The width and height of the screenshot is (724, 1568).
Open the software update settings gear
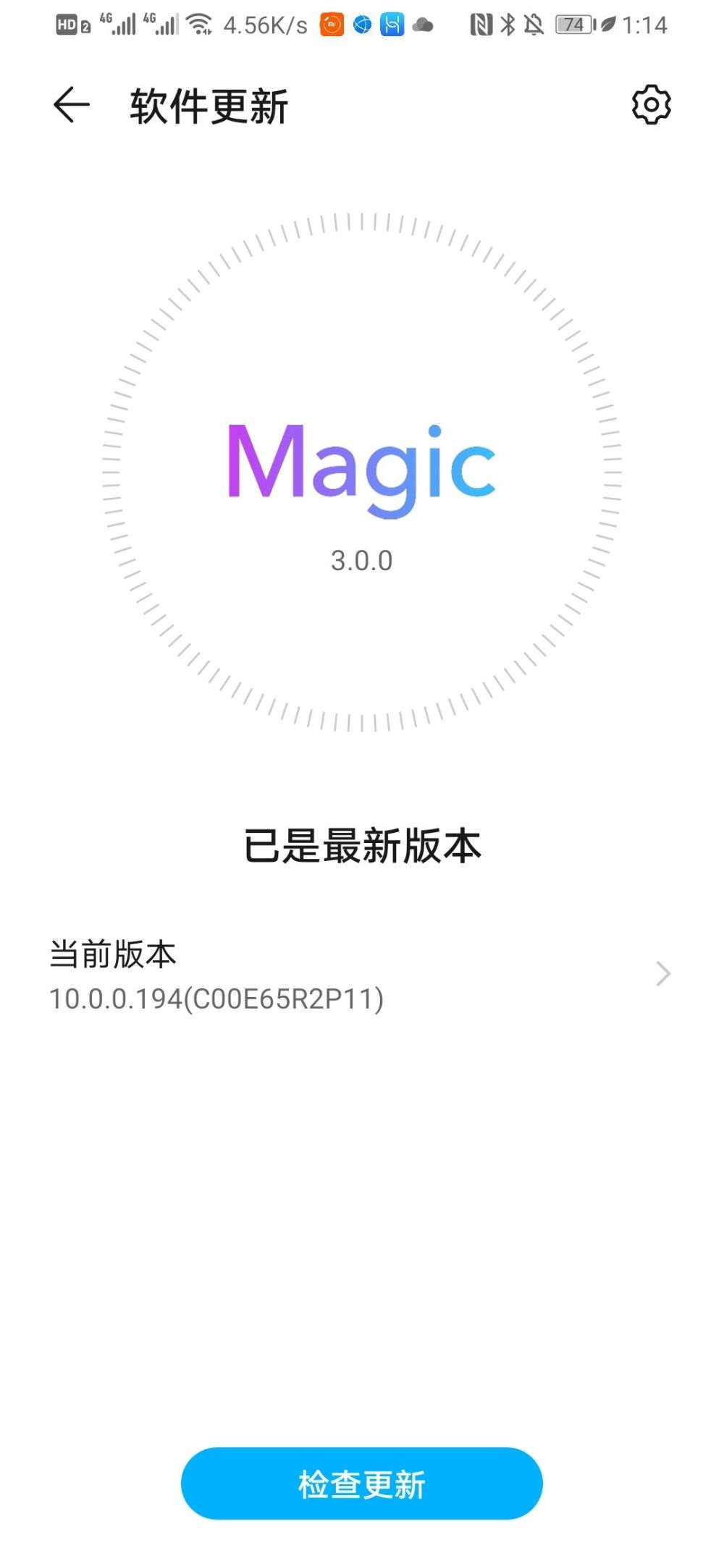pyautogui.click(x=649, y=104)
